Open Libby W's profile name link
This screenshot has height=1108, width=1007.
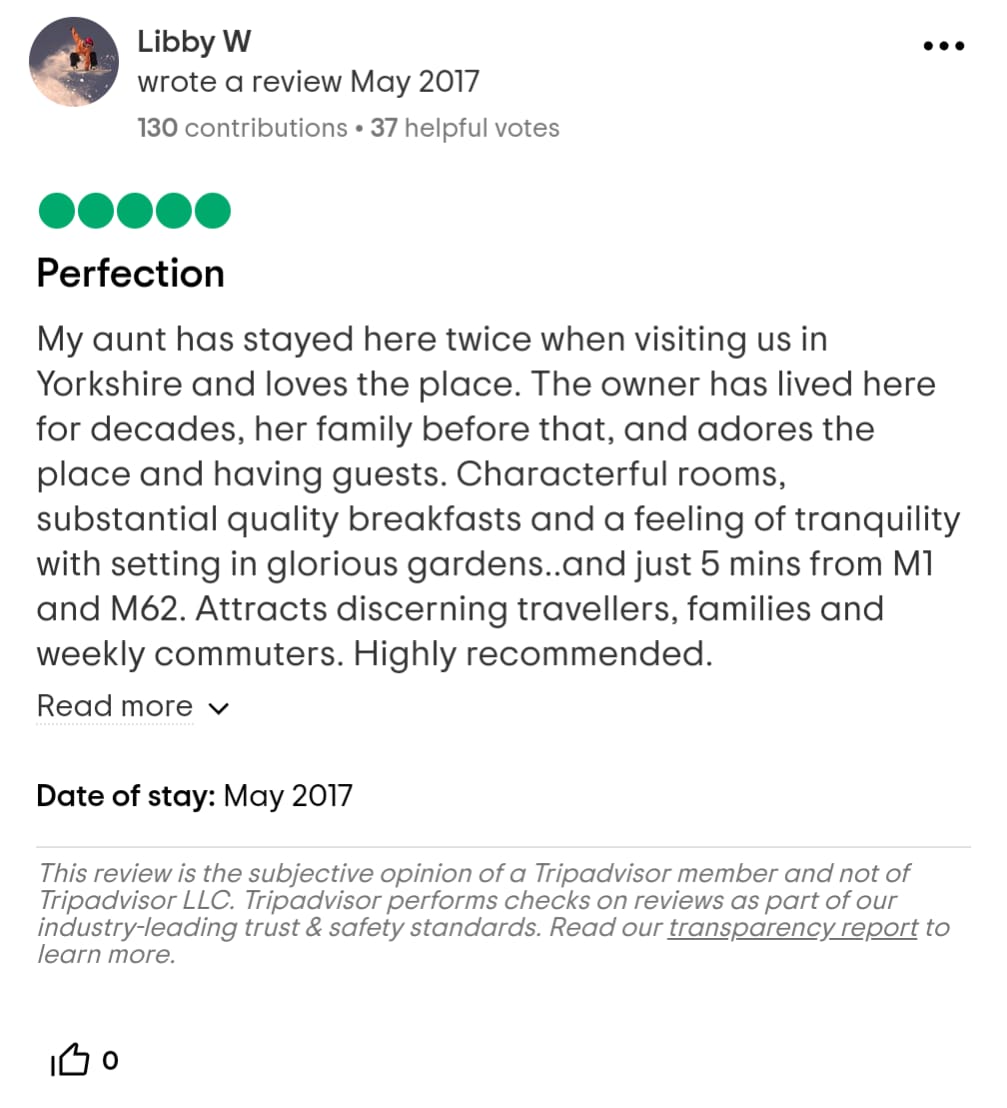pos(194,42)
